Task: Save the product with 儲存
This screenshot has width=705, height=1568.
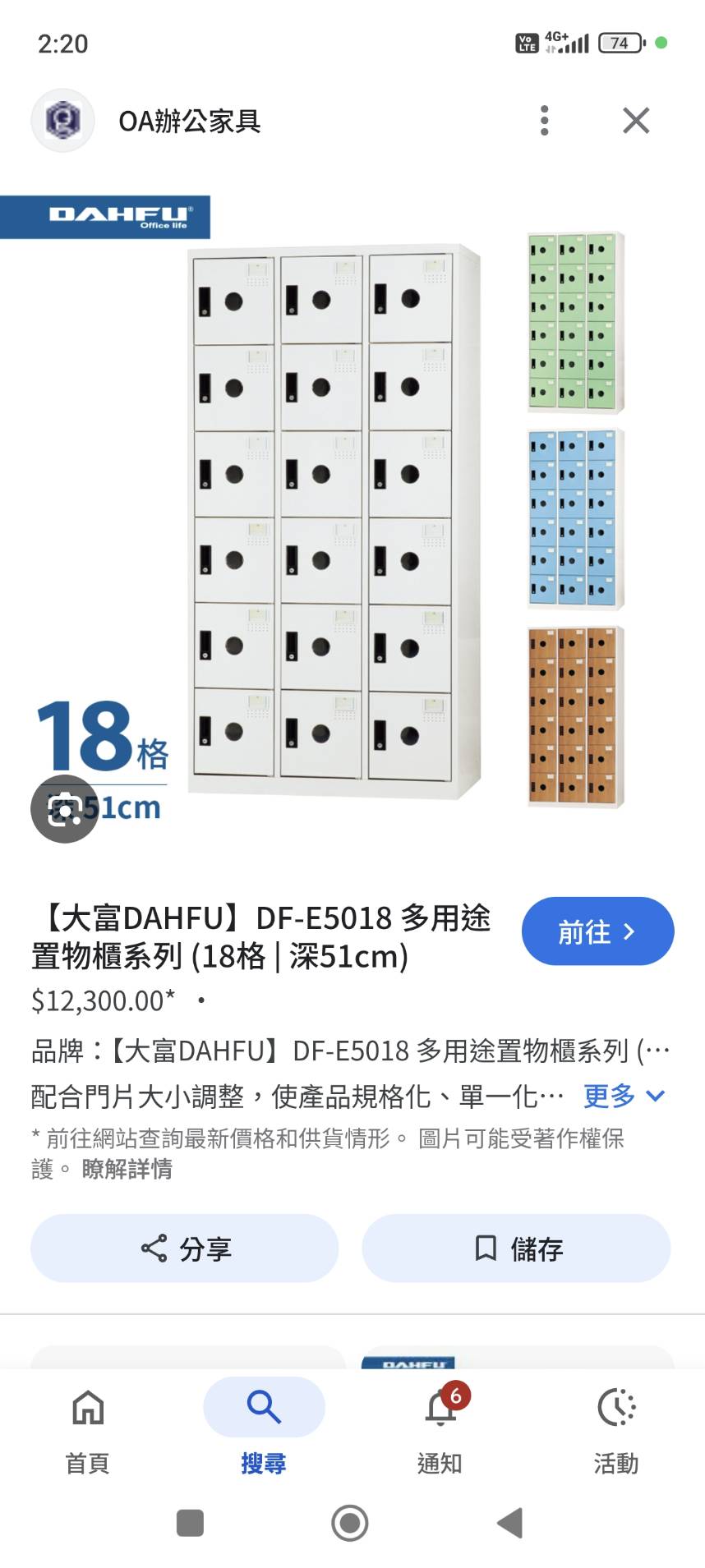Action: [516, 1248]
